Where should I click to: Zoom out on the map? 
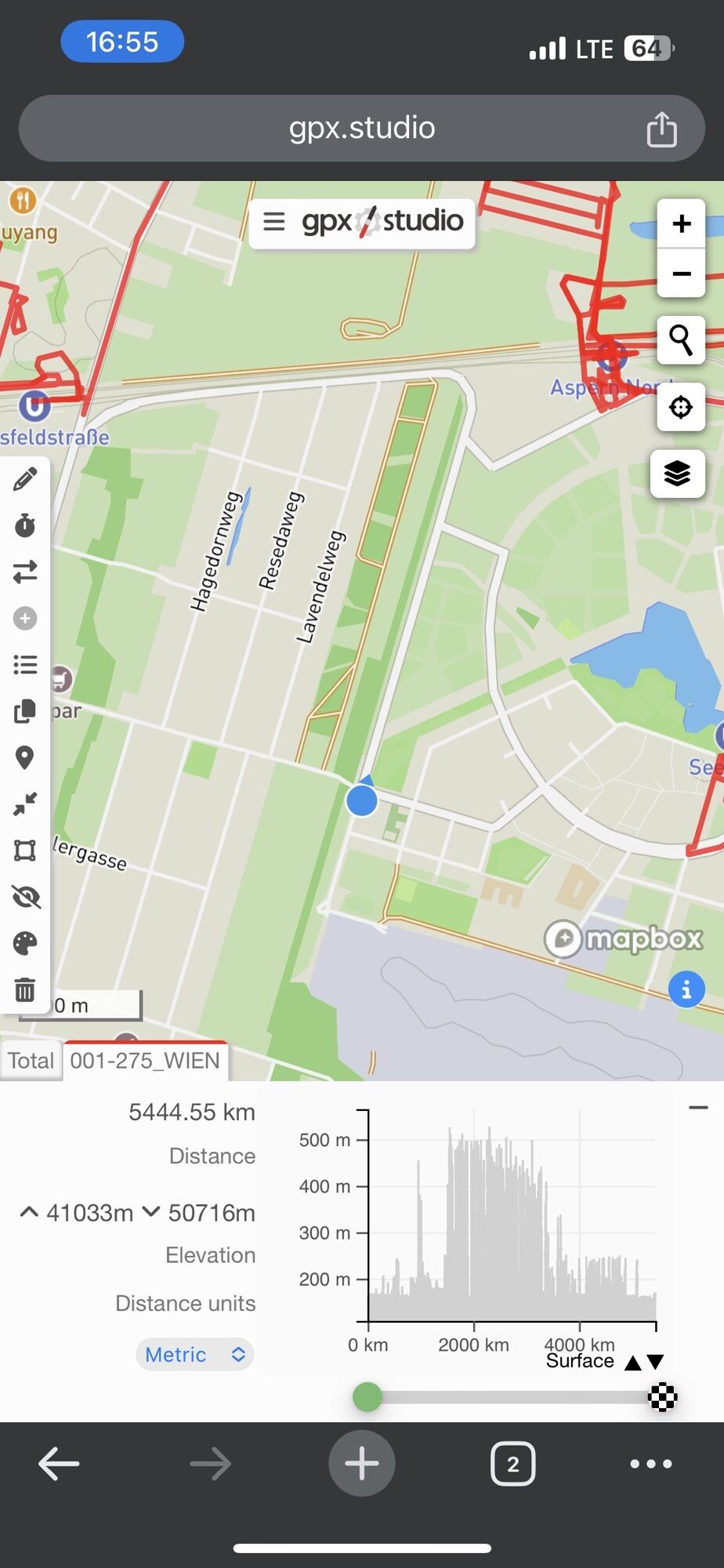coord(681,274)
